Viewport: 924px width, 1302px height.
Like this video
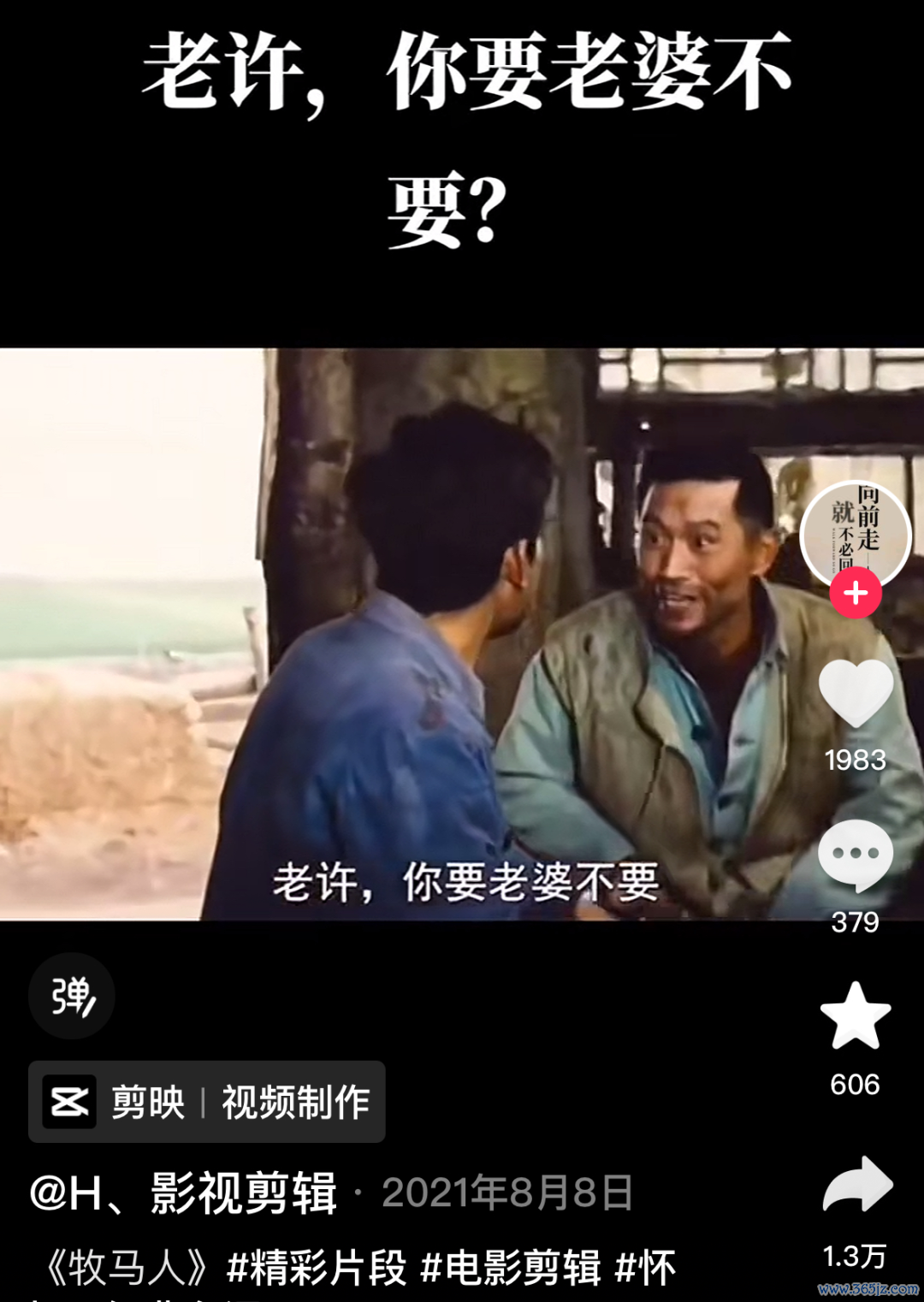[856, 693]
